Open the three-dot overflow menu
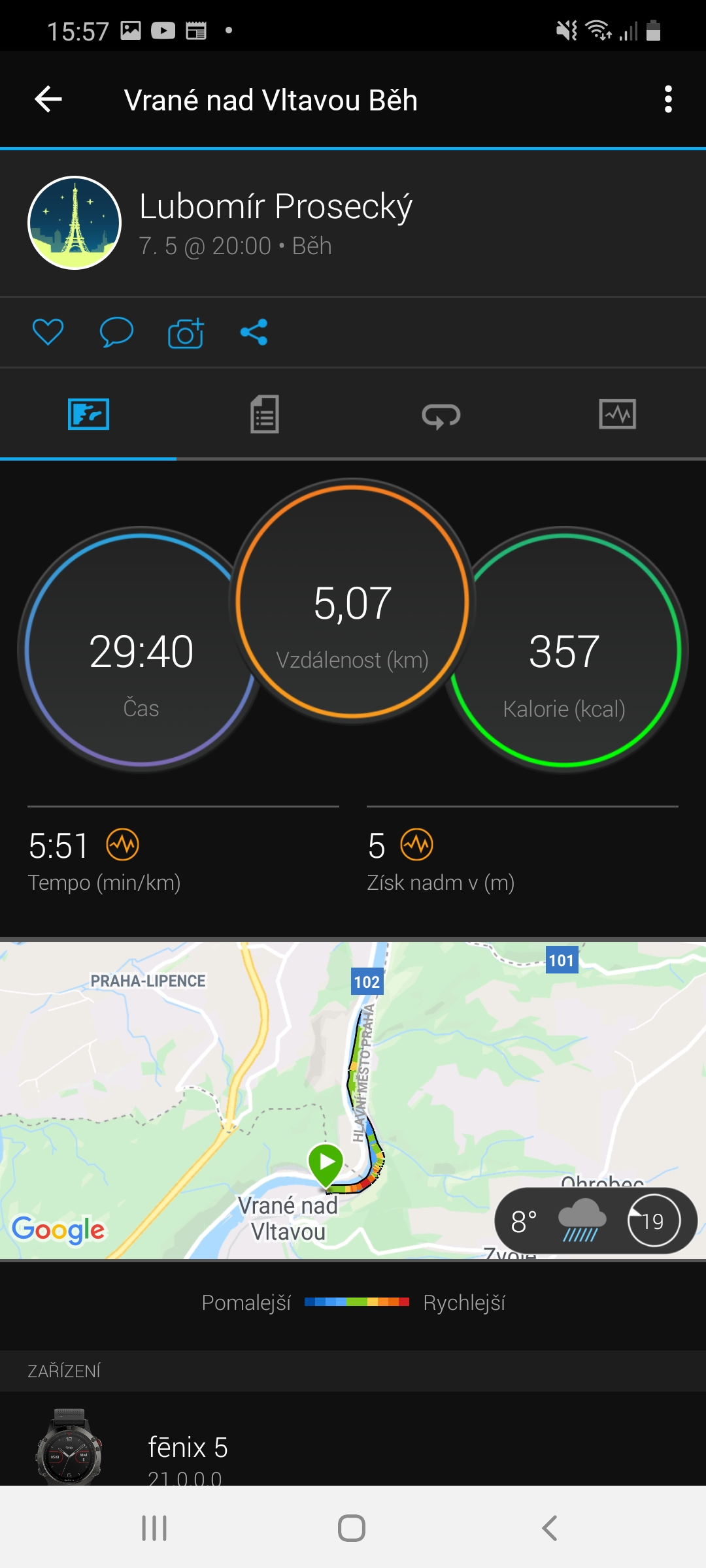Image resolution: width=706 pixels, height=1568 pixels. pyautogui.click(x=667, y=99)
